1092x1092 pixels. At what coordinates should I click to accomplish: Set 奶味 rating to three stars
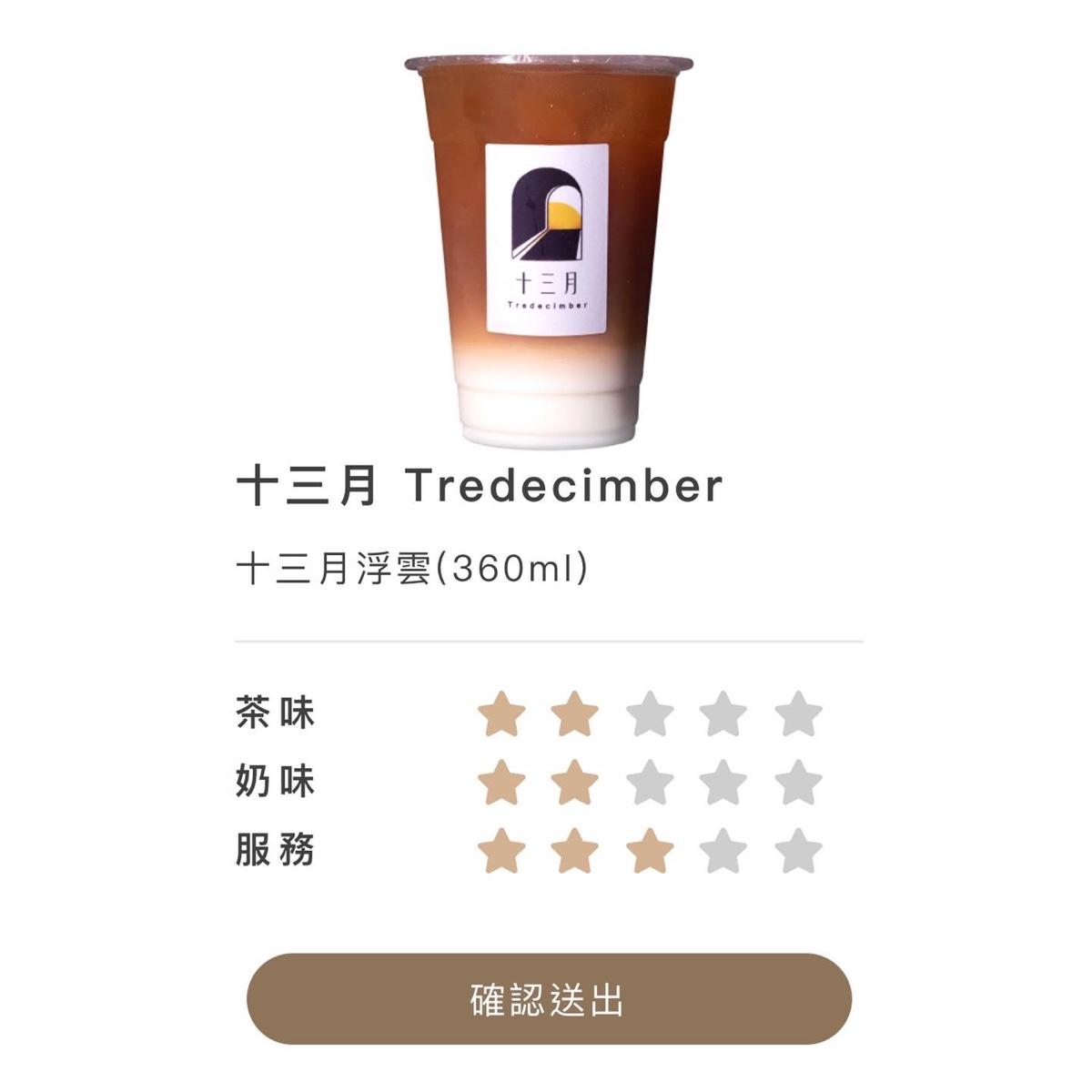tap(650, 783)
